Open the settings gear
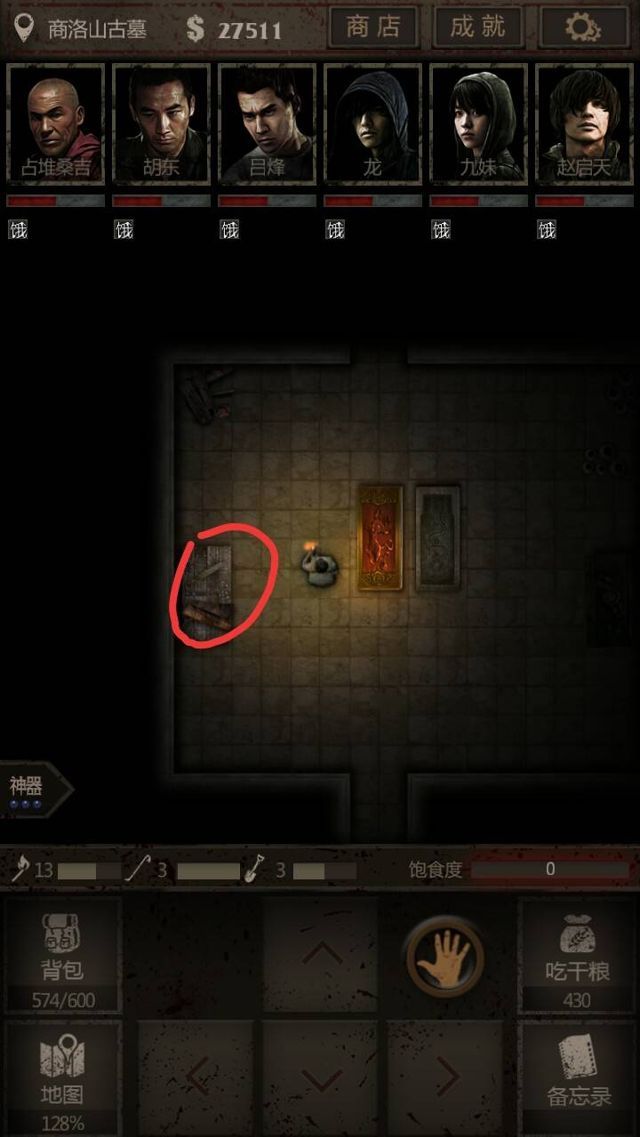The width and height of the screenshot is (640, 1137). pos(583,28)
